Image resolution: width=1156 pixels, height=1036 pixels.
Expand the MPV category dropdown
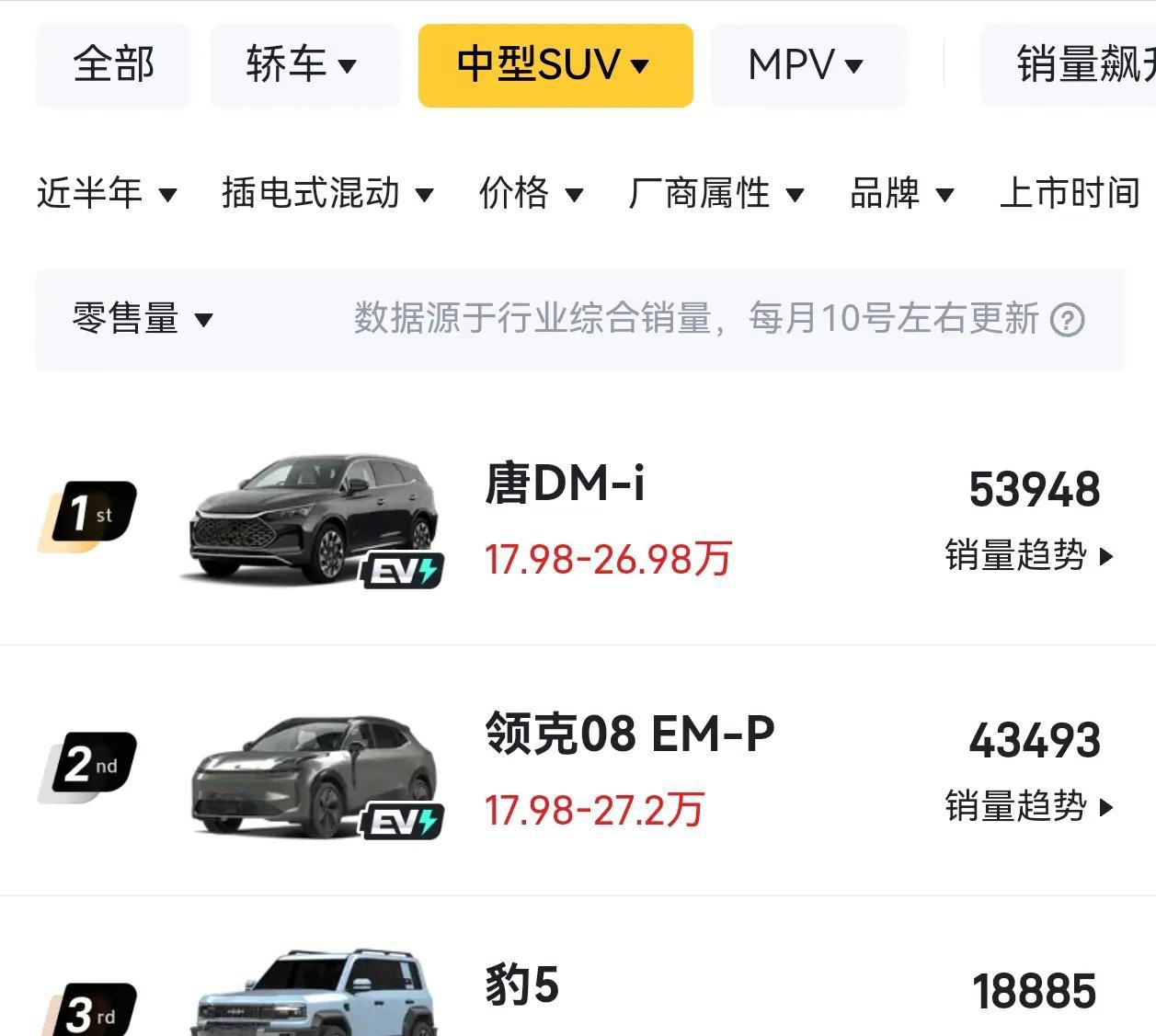click(807, 65)
